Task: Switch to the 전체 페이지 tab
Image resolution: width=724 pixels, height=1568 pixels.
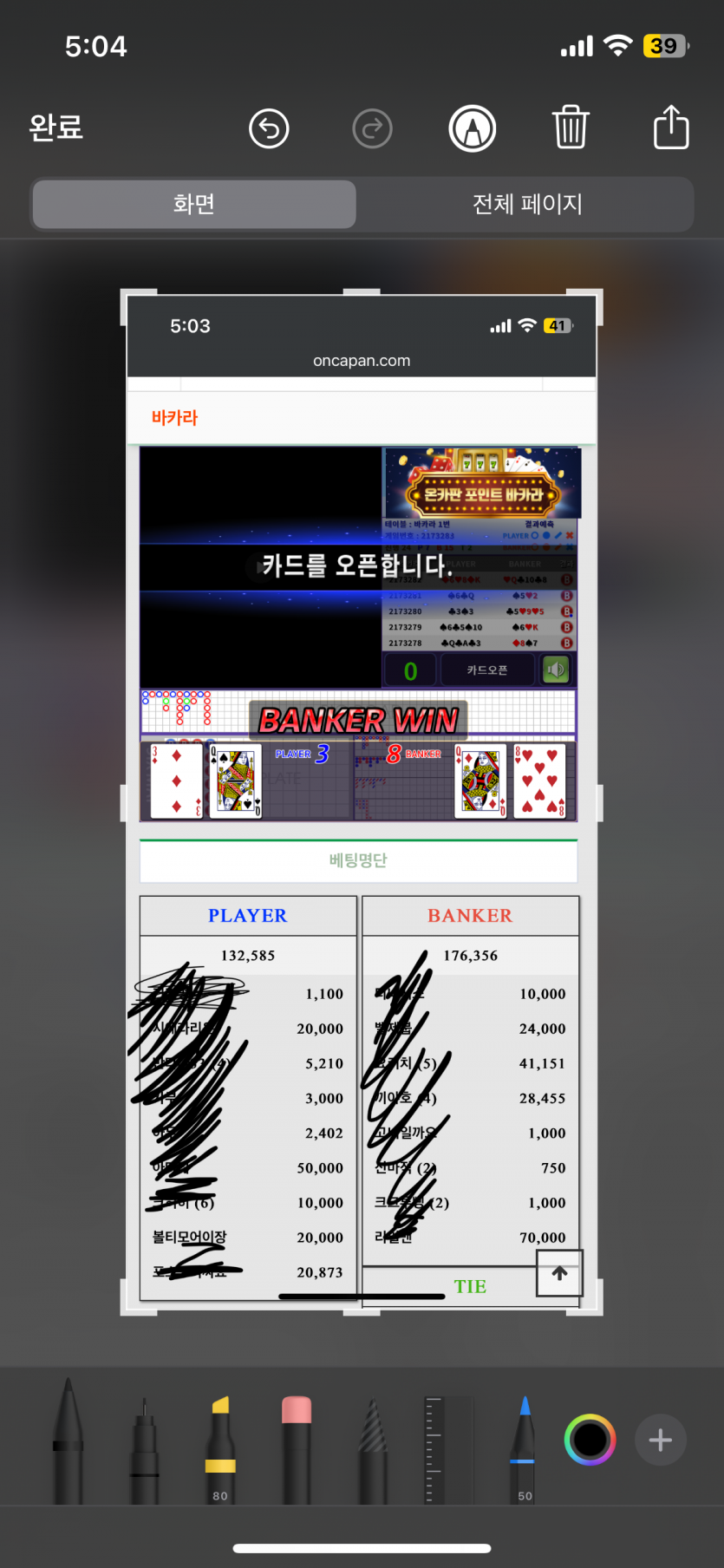Action: (x=527, y=205)
